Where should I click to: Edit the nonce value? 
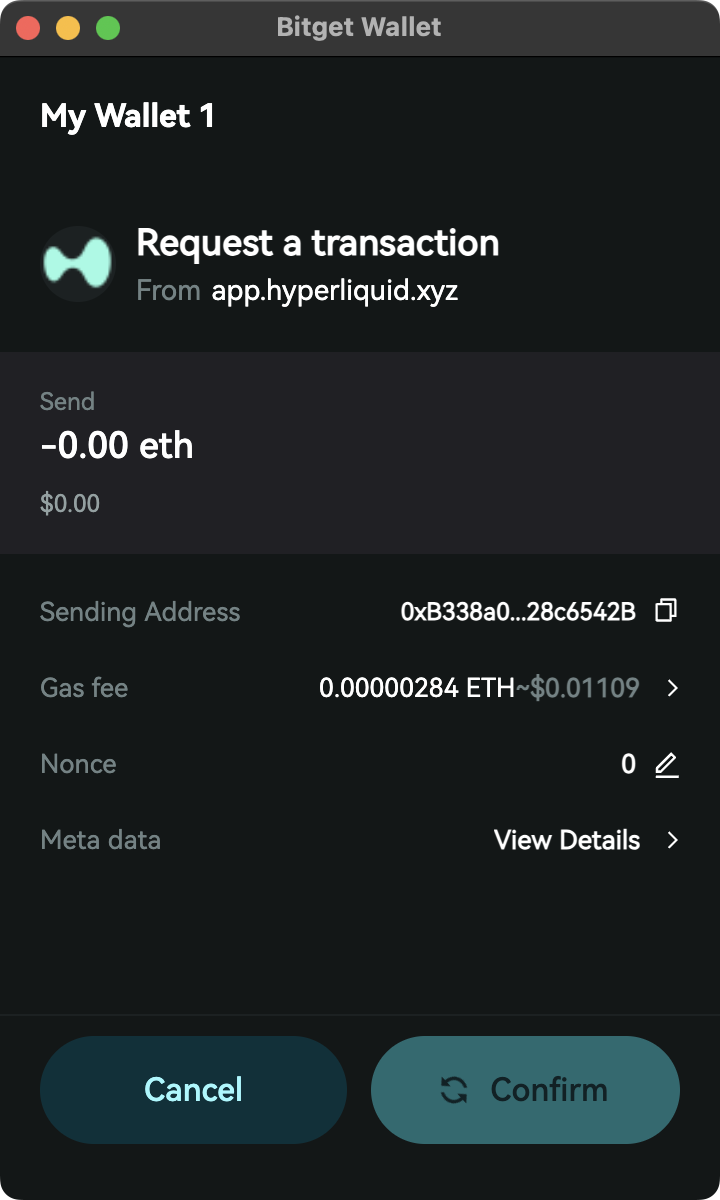tap(666, 765)
